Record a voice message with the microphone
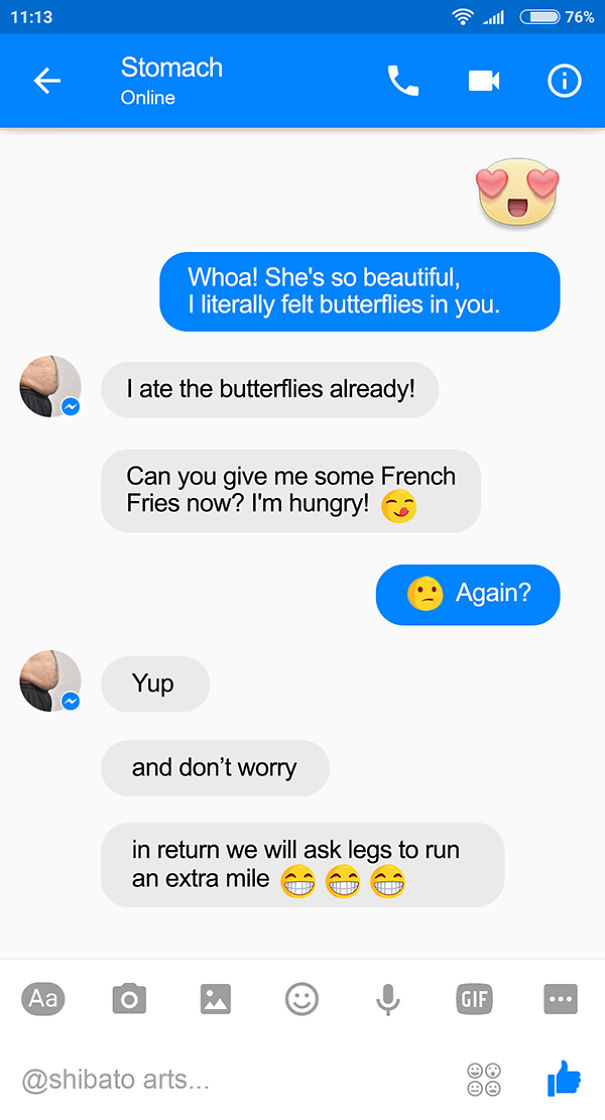Image resolution: width=605 pixels, height=1120 pixels. pyautogui.click(x=388, y=998)
